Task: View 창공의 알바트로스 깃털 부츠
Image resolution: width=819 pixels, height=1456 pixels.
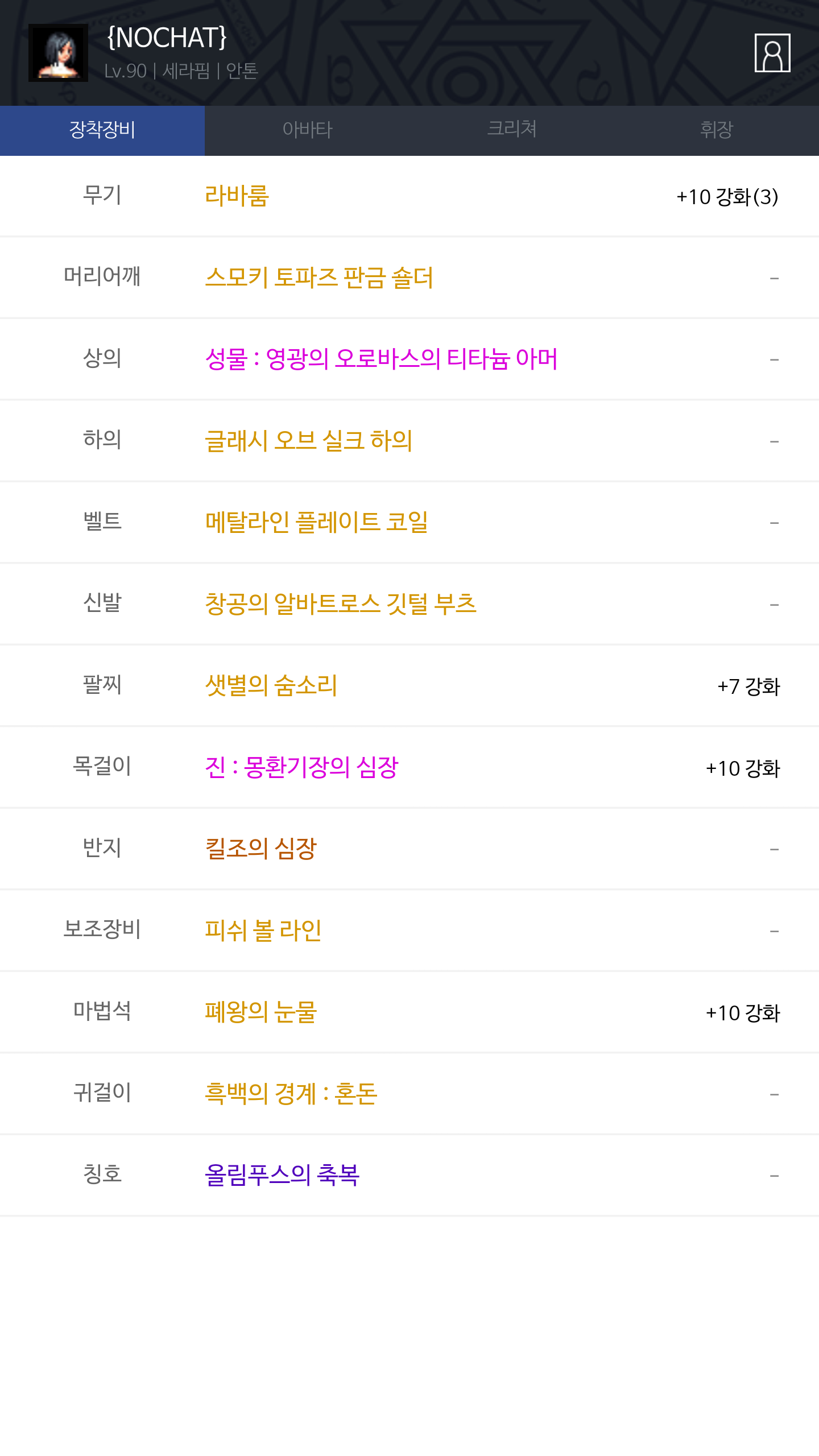Action: click(x=340, y=603)
